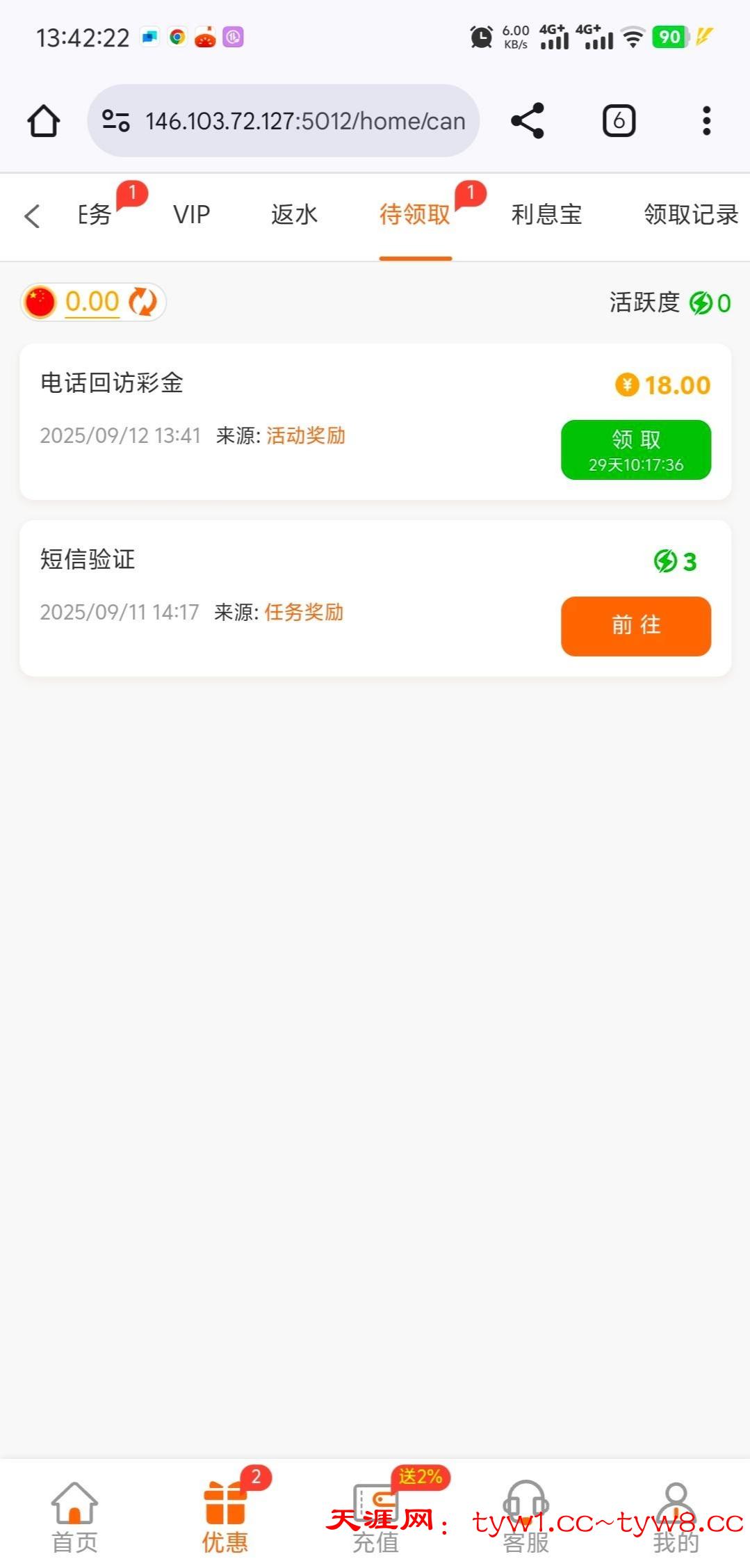The image size is (750, 1568).
Task: Switch to the 利息宝 tab
Action: pyautogui.click(x=546, y=215)
